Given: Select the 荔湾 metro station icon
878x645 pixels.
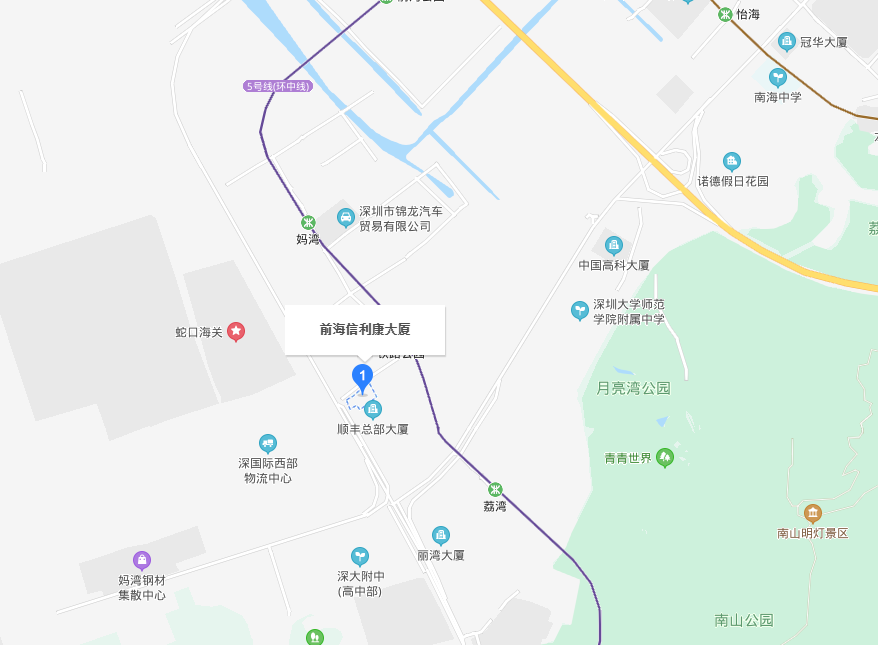Looking at the screenshot, I should click(494, 490).
